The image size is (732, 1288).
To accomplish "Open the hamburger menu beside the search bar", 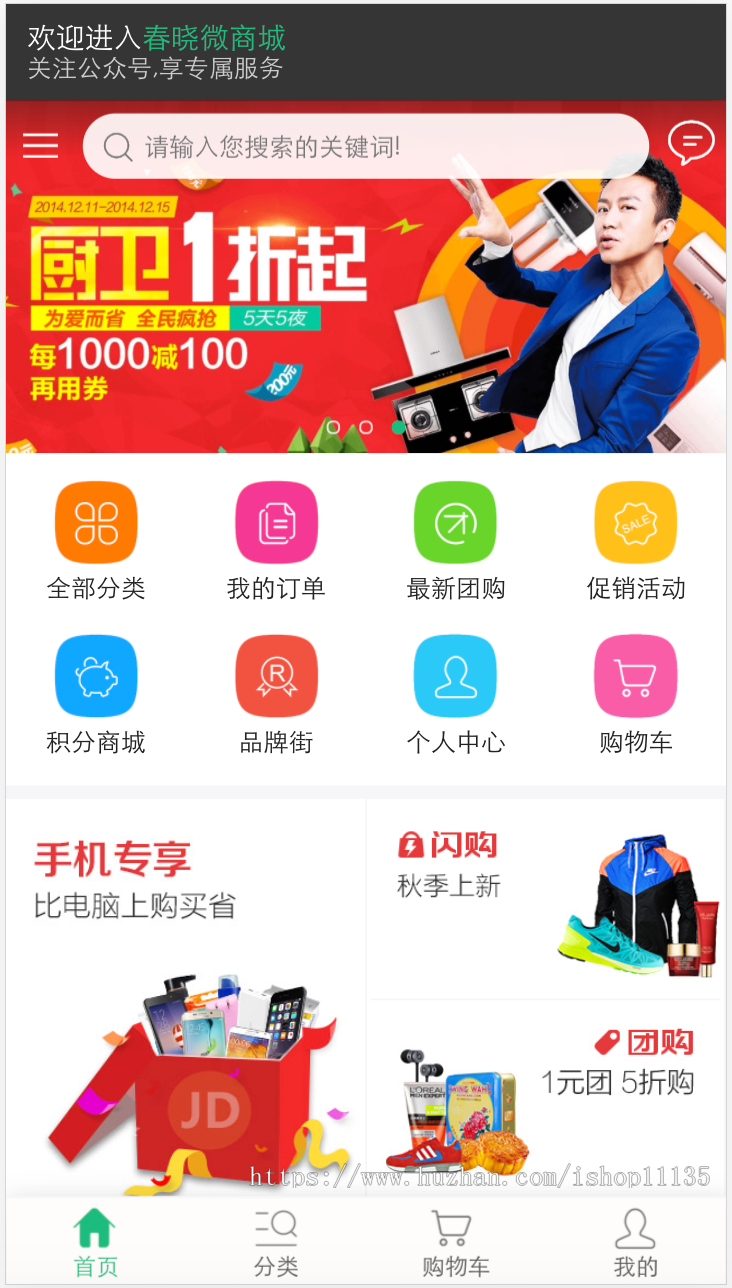I will coord(40,145).
